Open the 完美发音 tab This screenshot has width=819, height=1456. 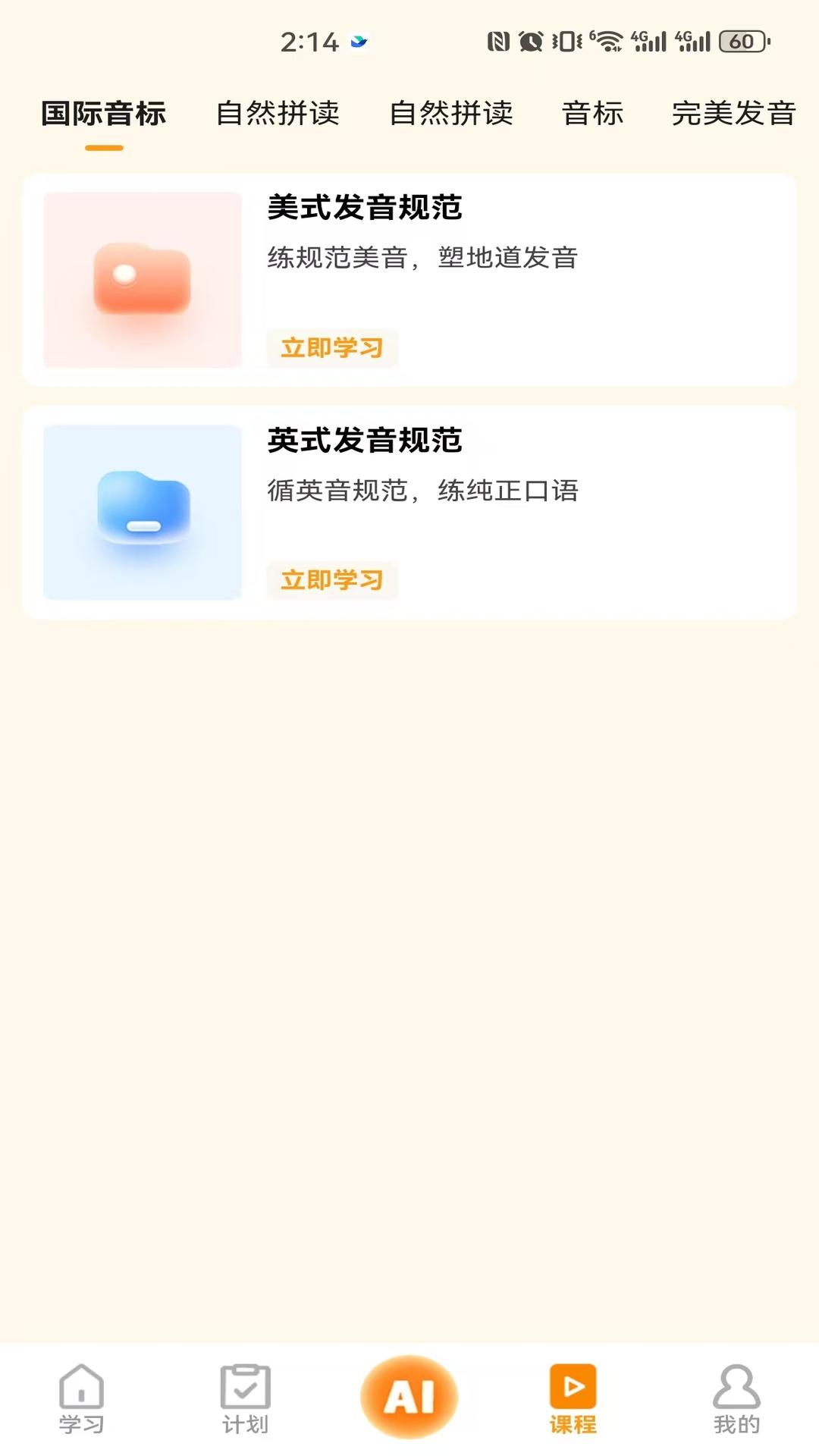[x=732, y=115]
